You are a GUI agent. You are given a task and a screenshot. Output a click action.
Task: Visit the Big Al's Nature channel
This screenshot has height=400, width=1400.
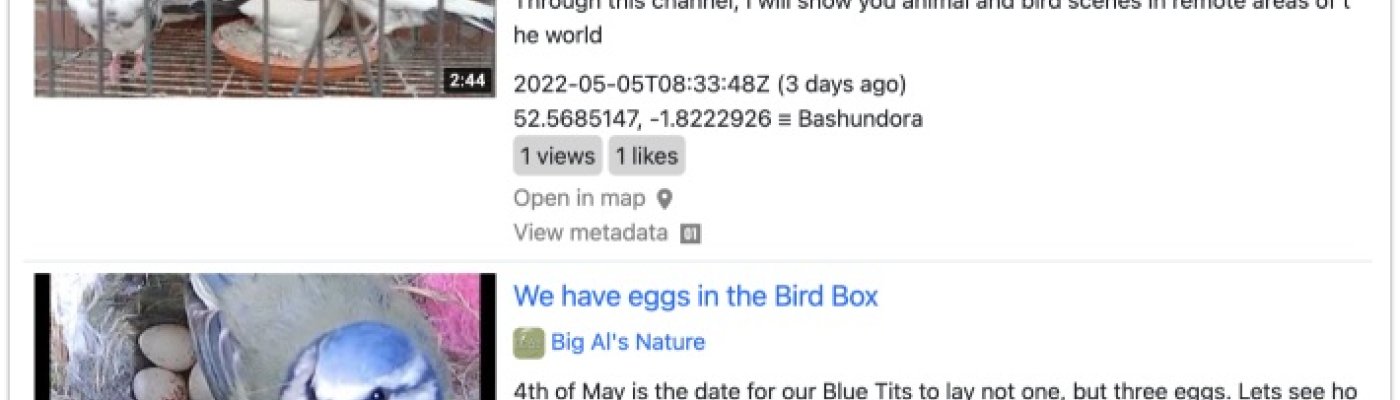click(x=626, y=343)
